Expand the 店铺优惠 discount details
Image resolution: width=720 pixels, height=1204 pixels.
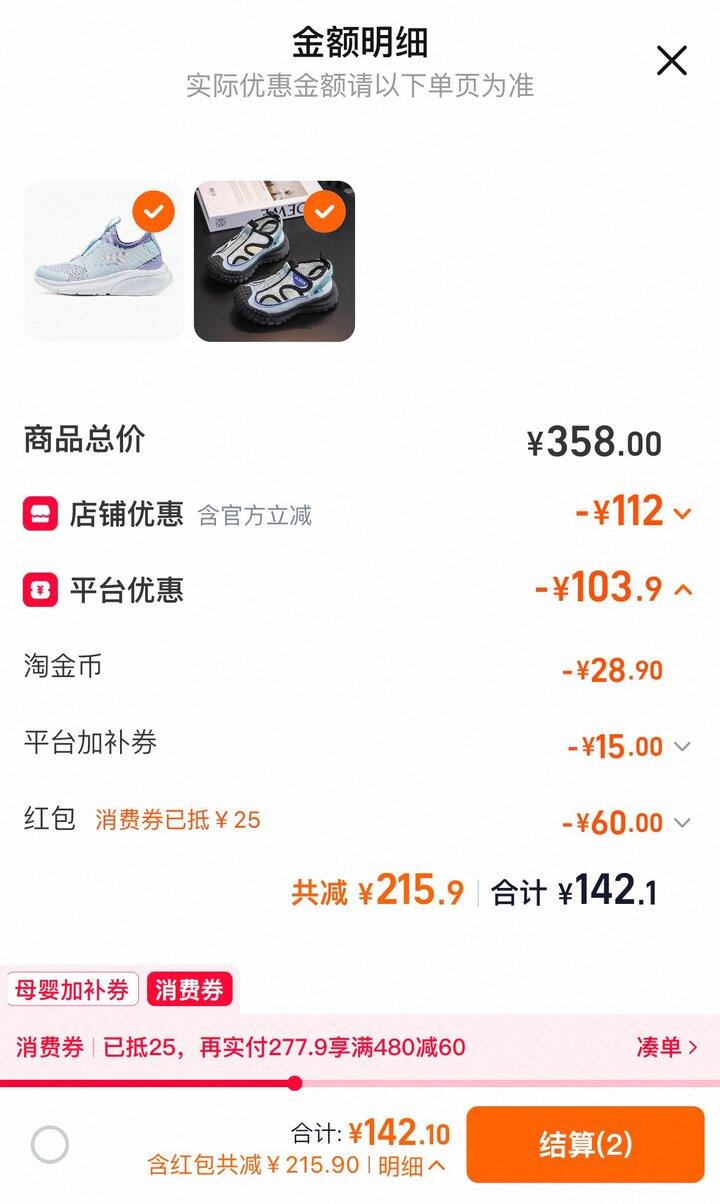(683, 514)
